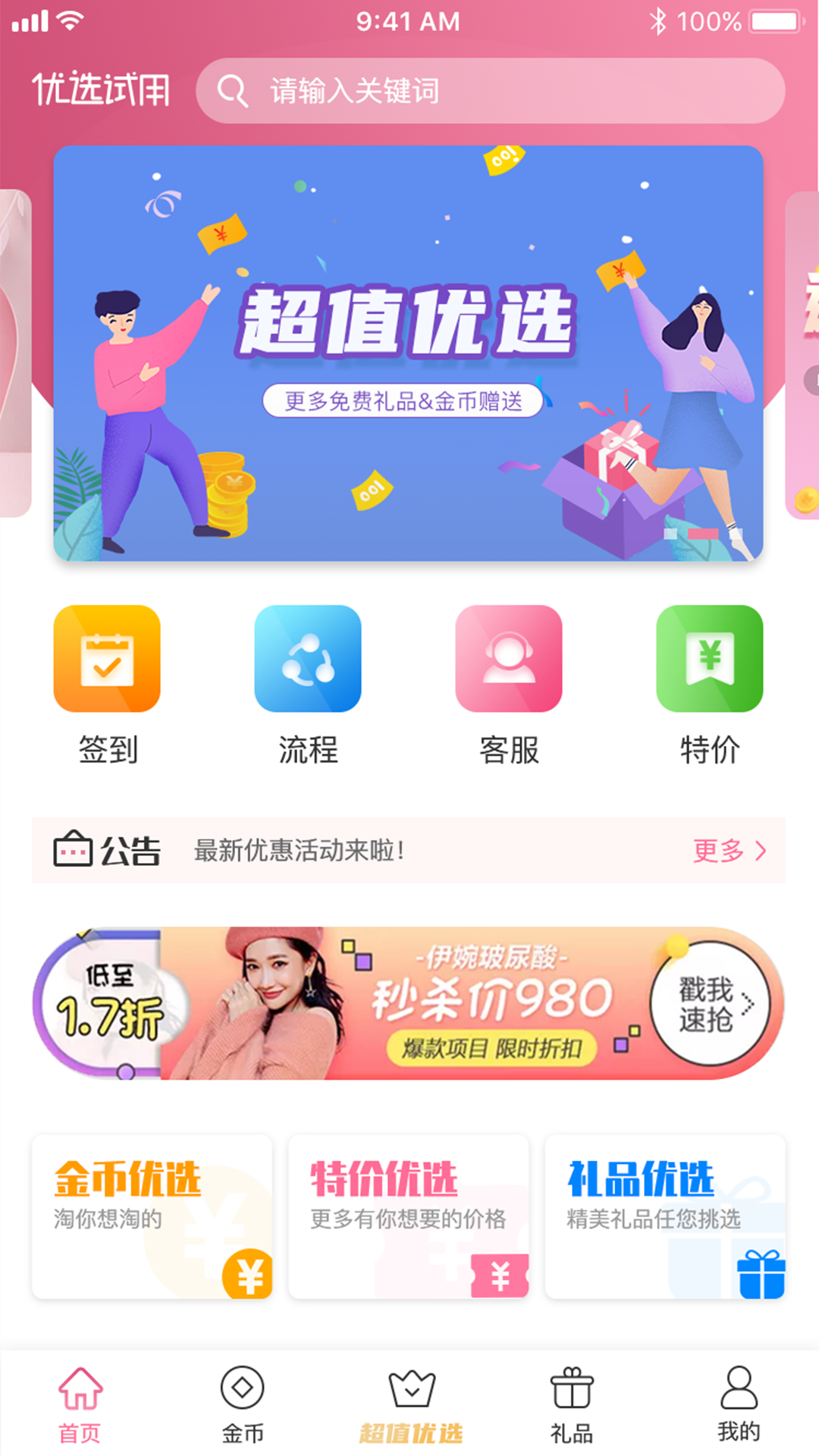
Task: Switch to the 礼品 tab
Action: (x=572, y=1404)
